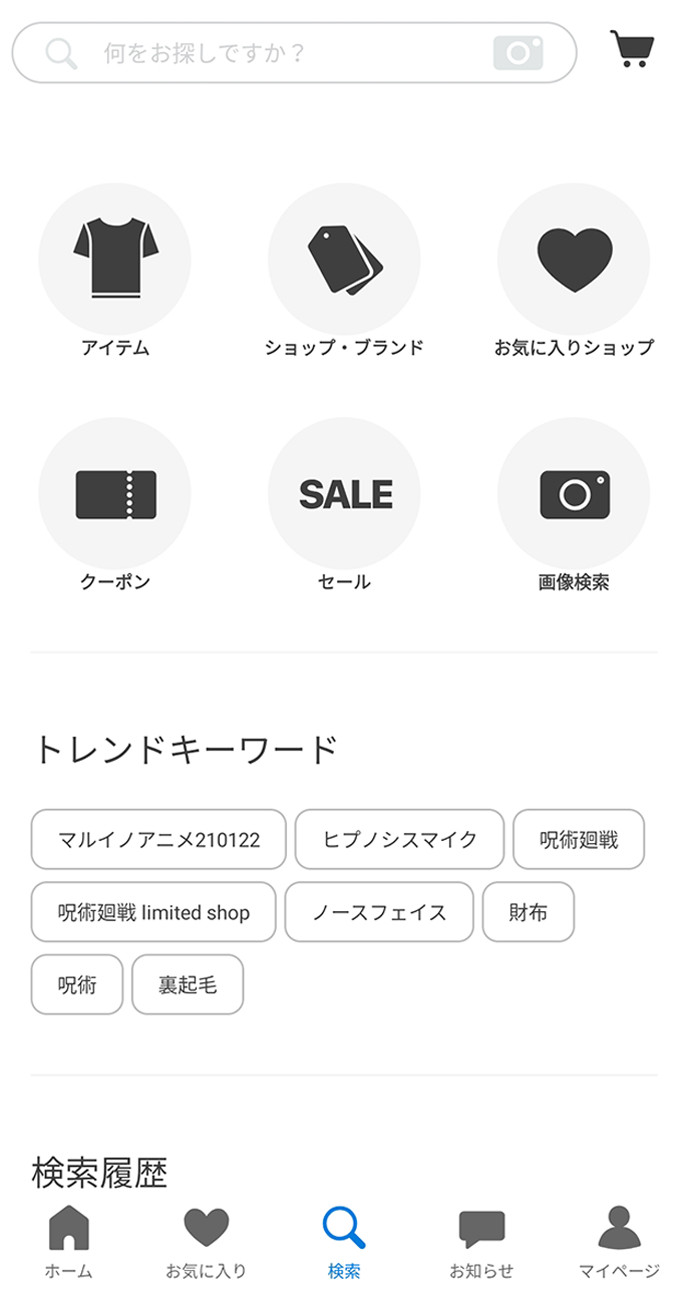Search for ノースフェイス keyword
This screenshot has height=1300, width=688.
click(379, 912)
